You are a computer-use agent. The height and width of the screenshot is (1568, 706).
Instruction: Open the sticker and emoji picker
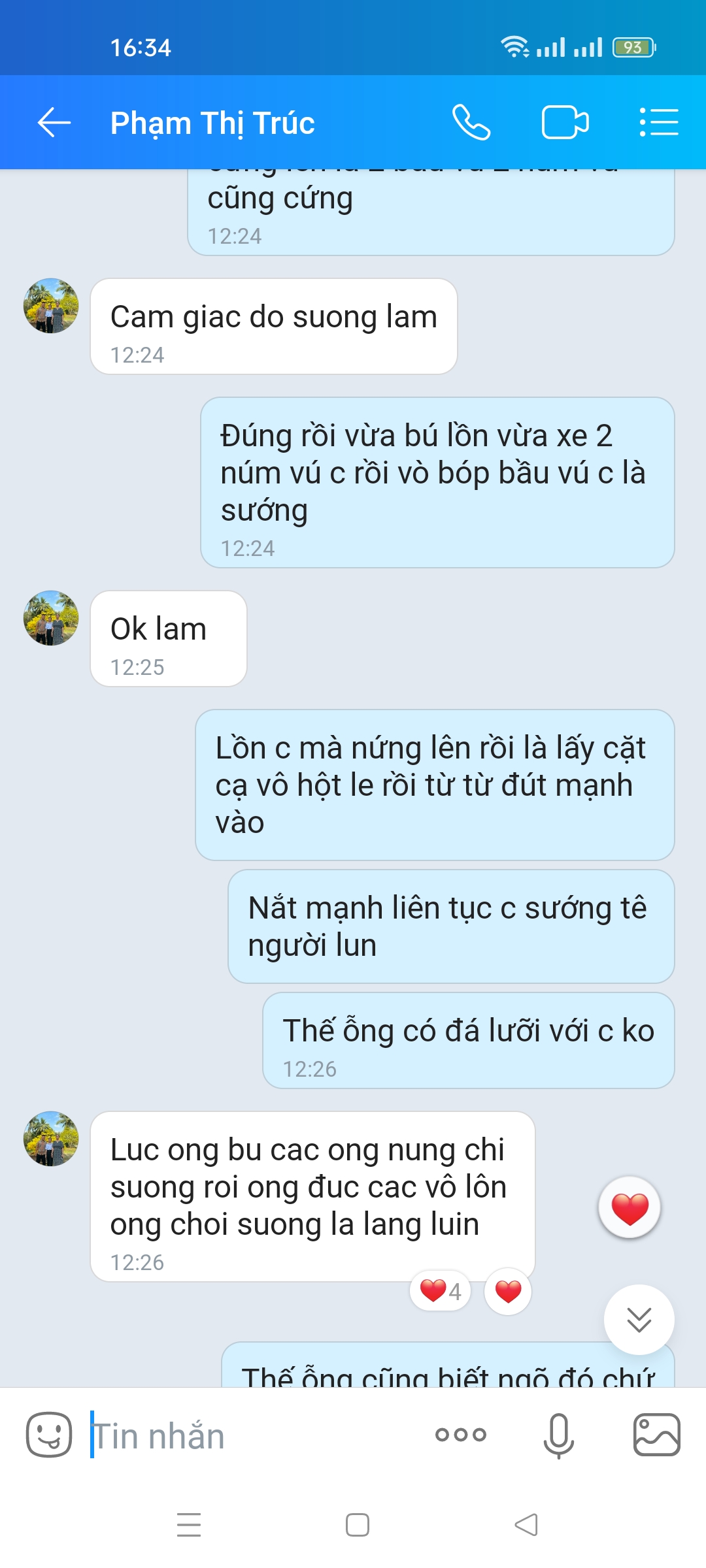pos(49,1434)
